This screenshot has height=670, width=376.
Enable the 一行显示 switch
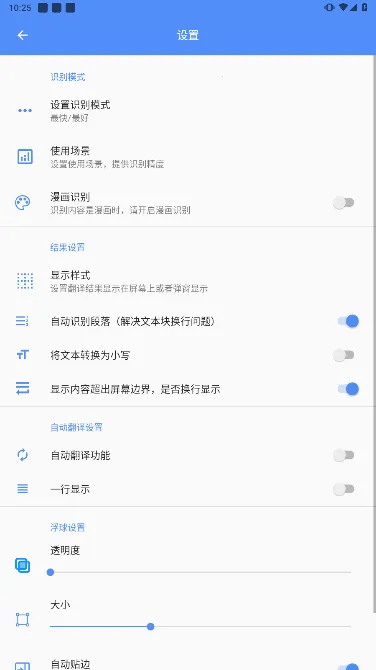pos(344,489)
